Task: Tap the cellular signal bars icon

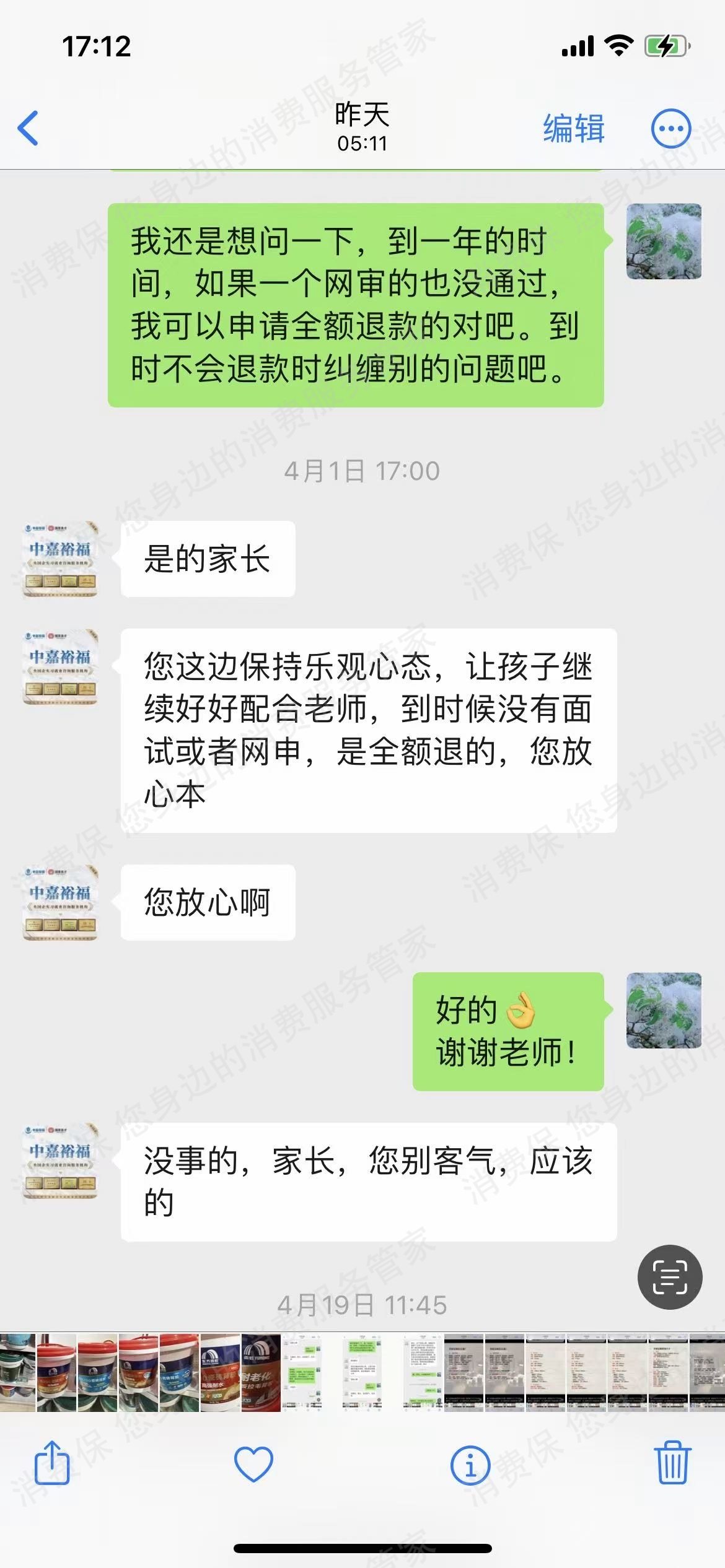Action: (x=579, y=45)
